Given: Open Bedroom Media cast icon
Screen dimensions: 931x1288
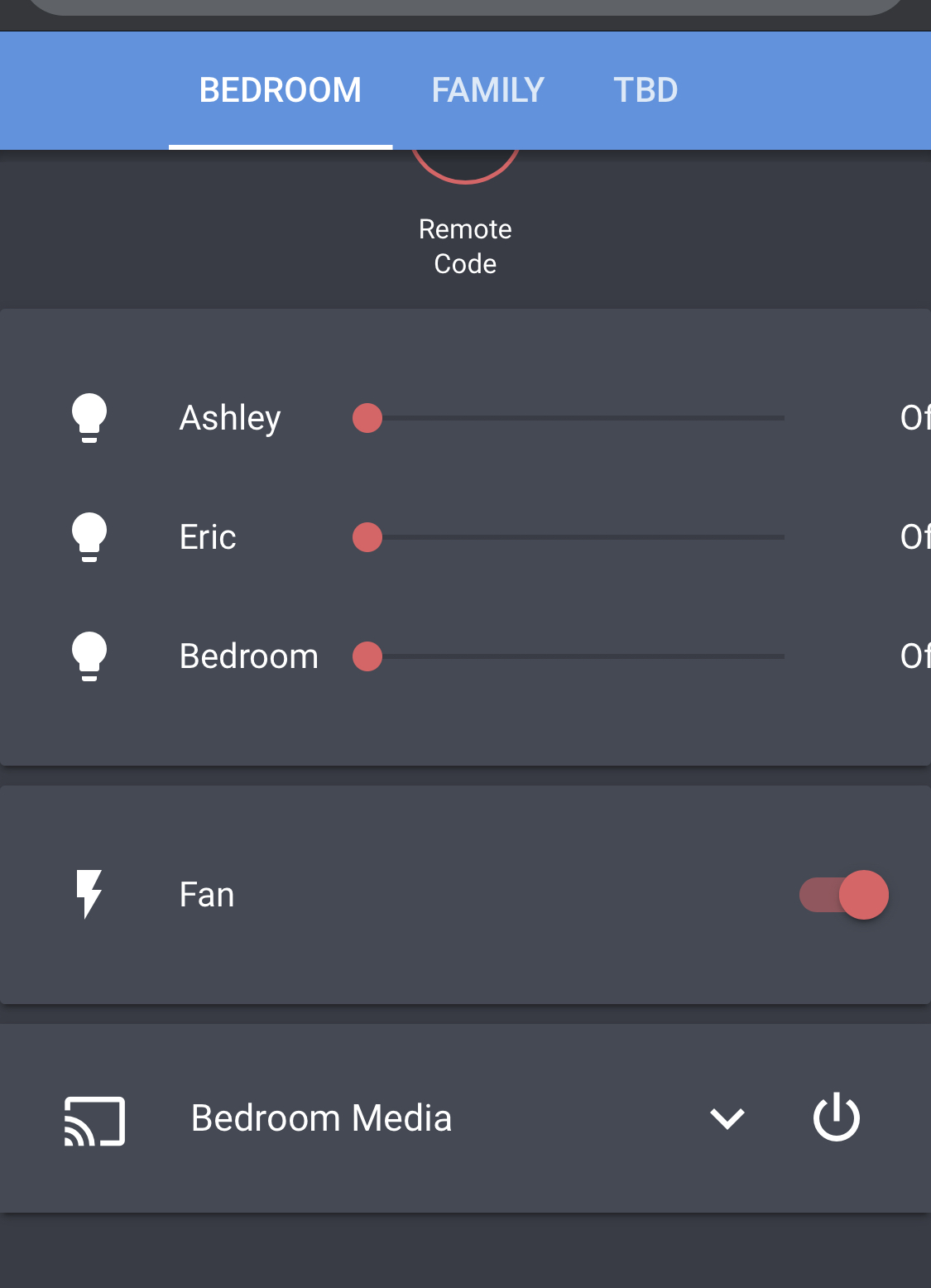Looking at the screenshot, I should 95,1121.
